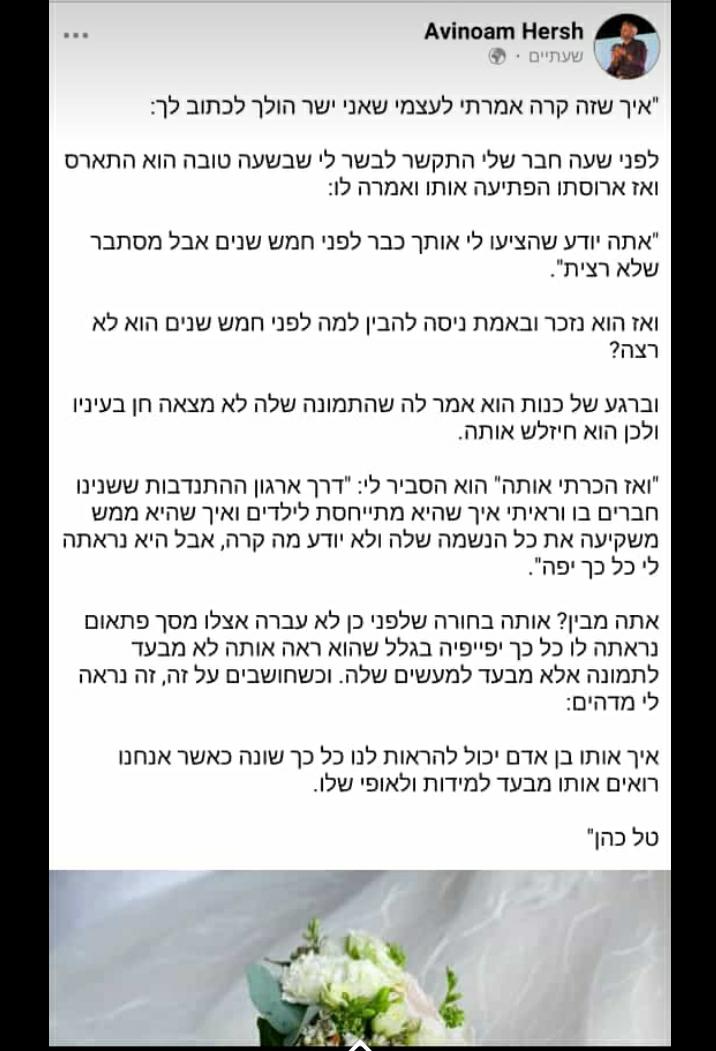Tap the author name Avinoam Hersh

pos(503,31)
